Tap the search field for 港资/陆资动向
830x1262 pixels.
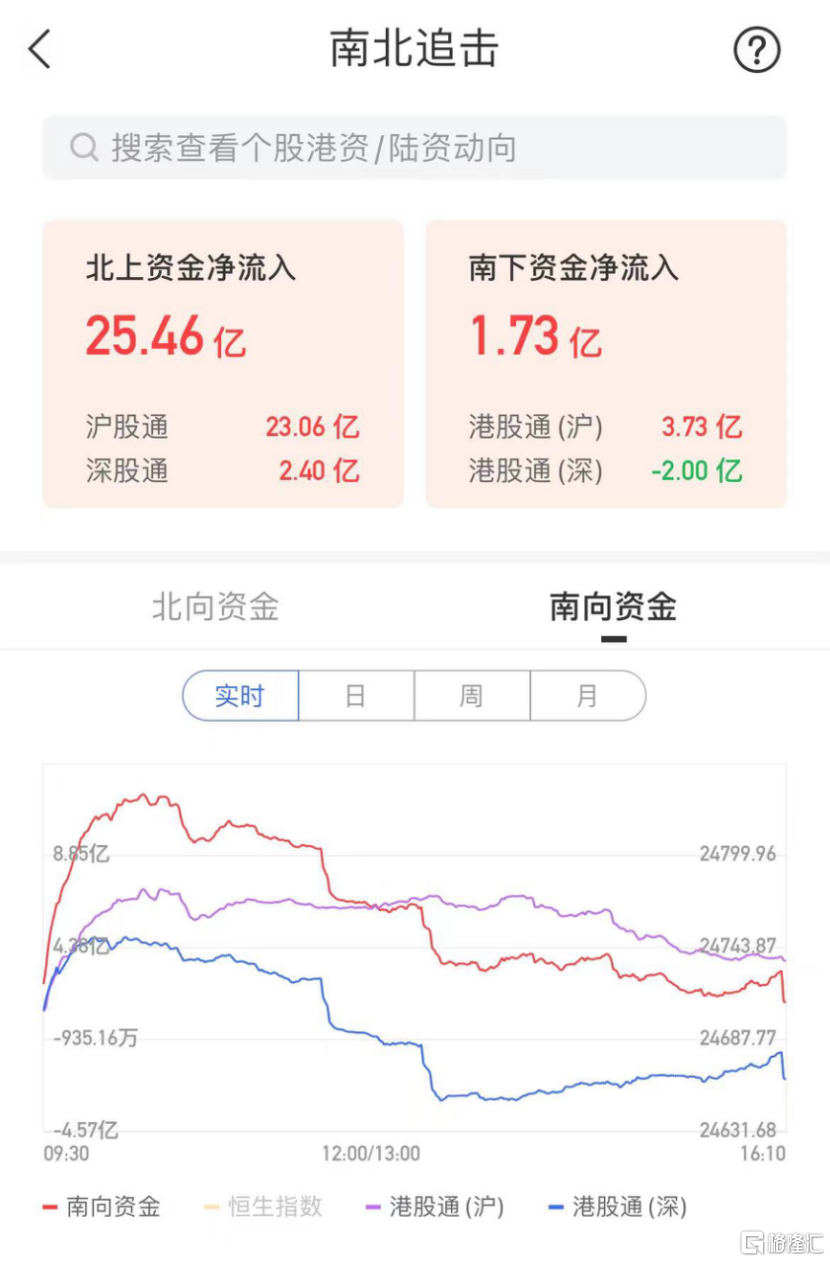(414, 148)
